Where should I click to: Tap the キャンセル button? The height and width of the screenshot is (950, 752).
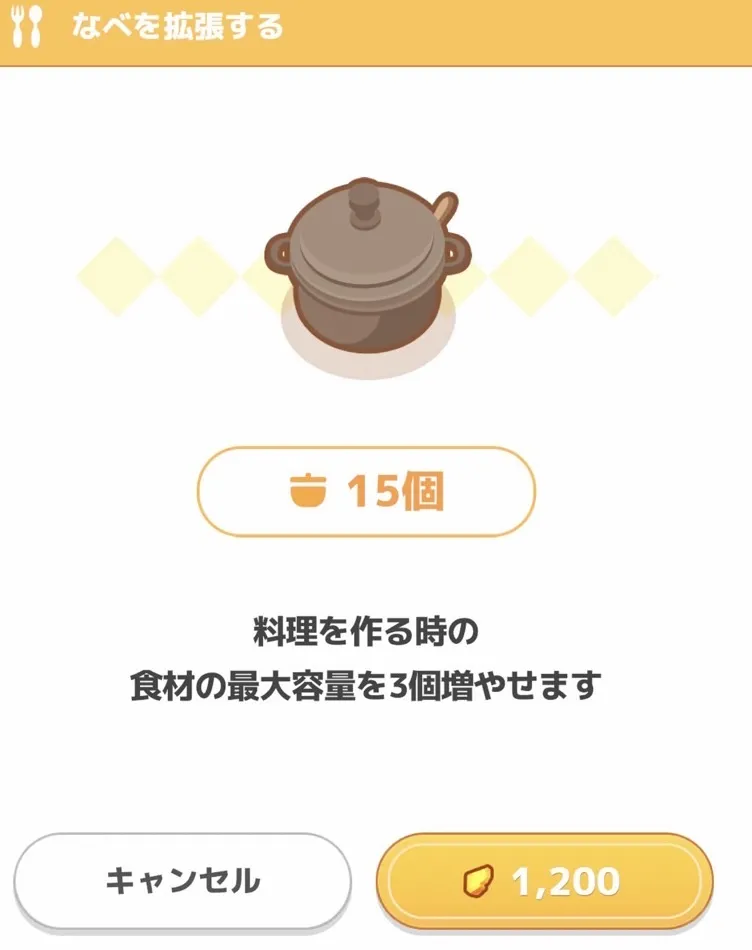click(x=182, y=881)
